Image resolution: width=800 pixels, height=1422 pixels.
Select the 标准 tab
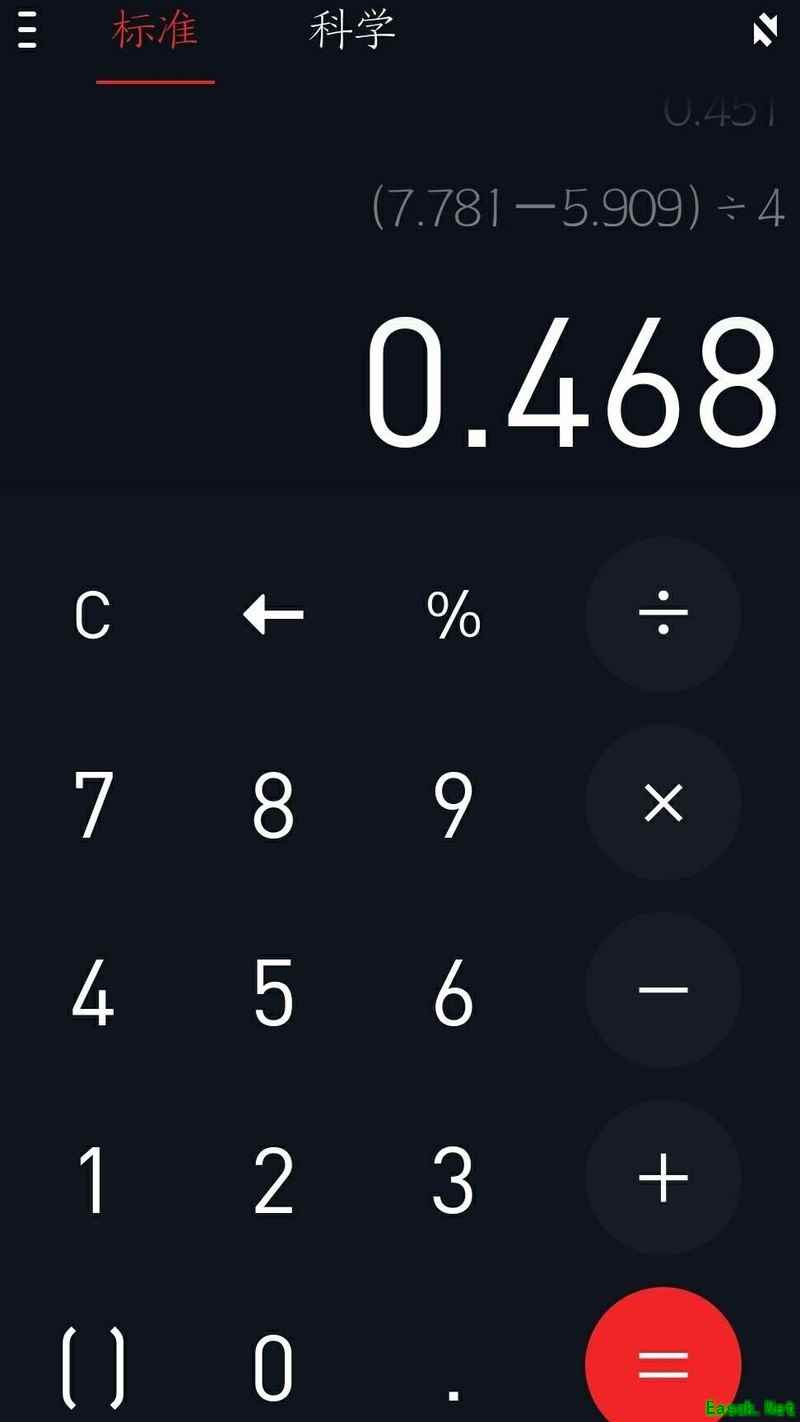coord(155,31)
